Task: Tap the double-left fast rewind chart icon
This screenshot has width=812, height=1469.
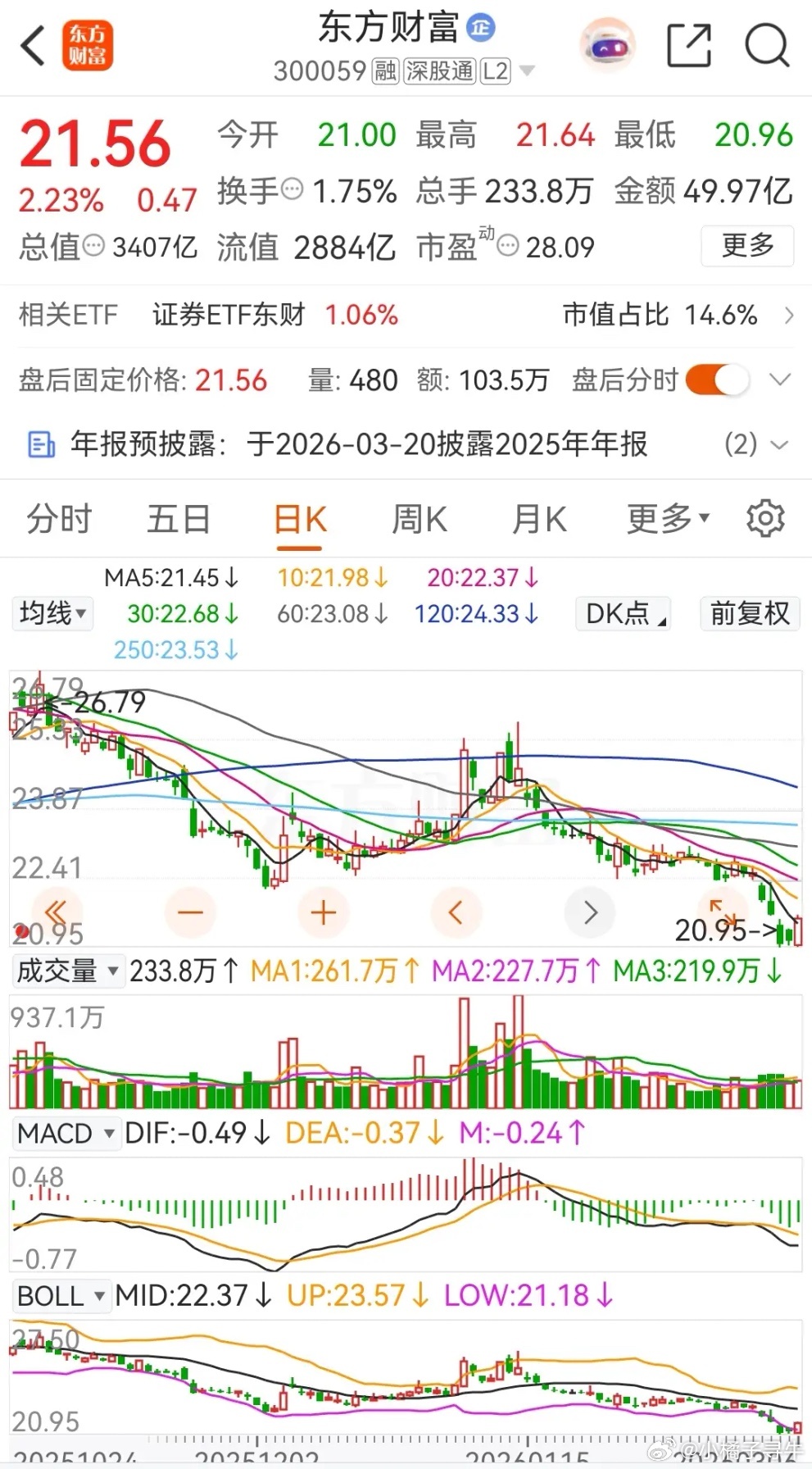Action: click(x=57, y=912)
